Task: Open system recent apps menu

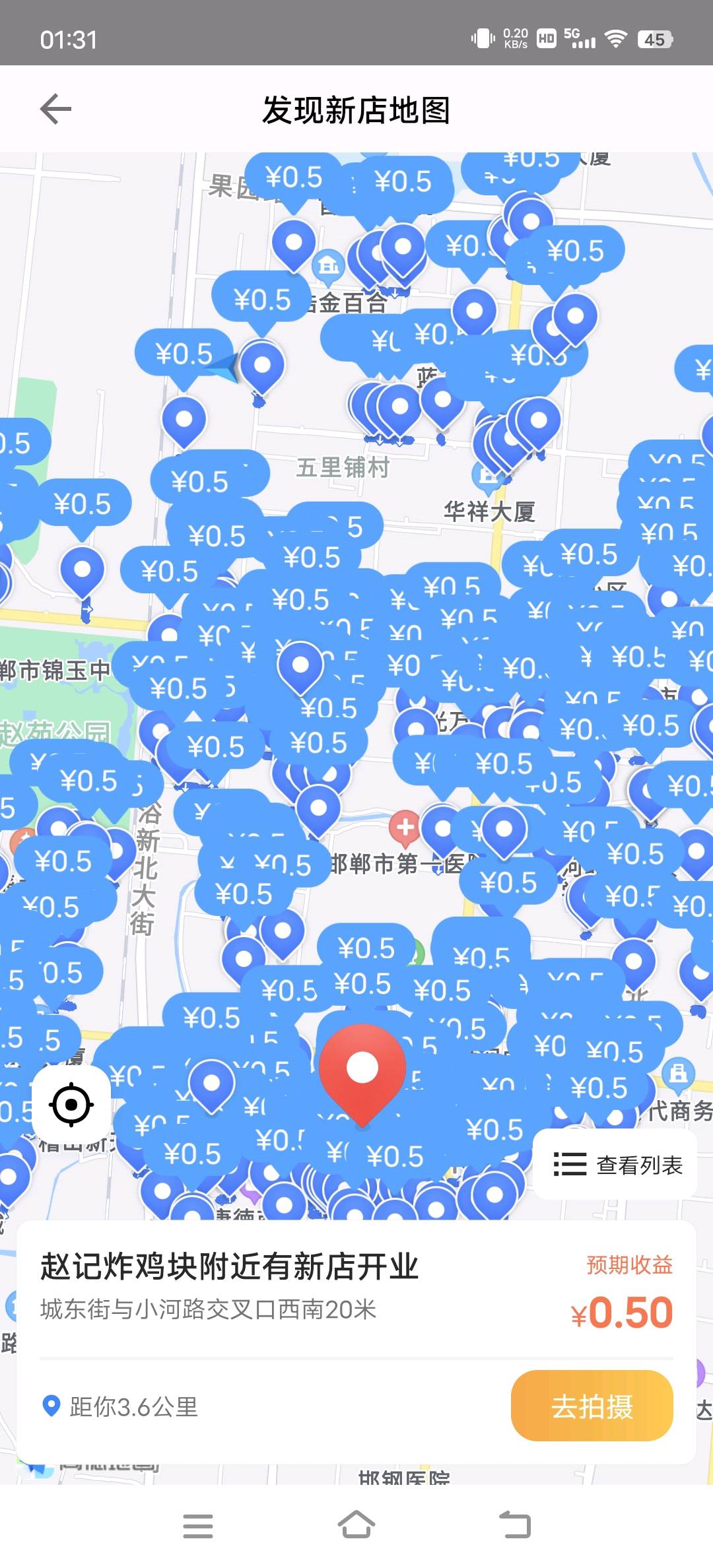Action: (198, 1525)
